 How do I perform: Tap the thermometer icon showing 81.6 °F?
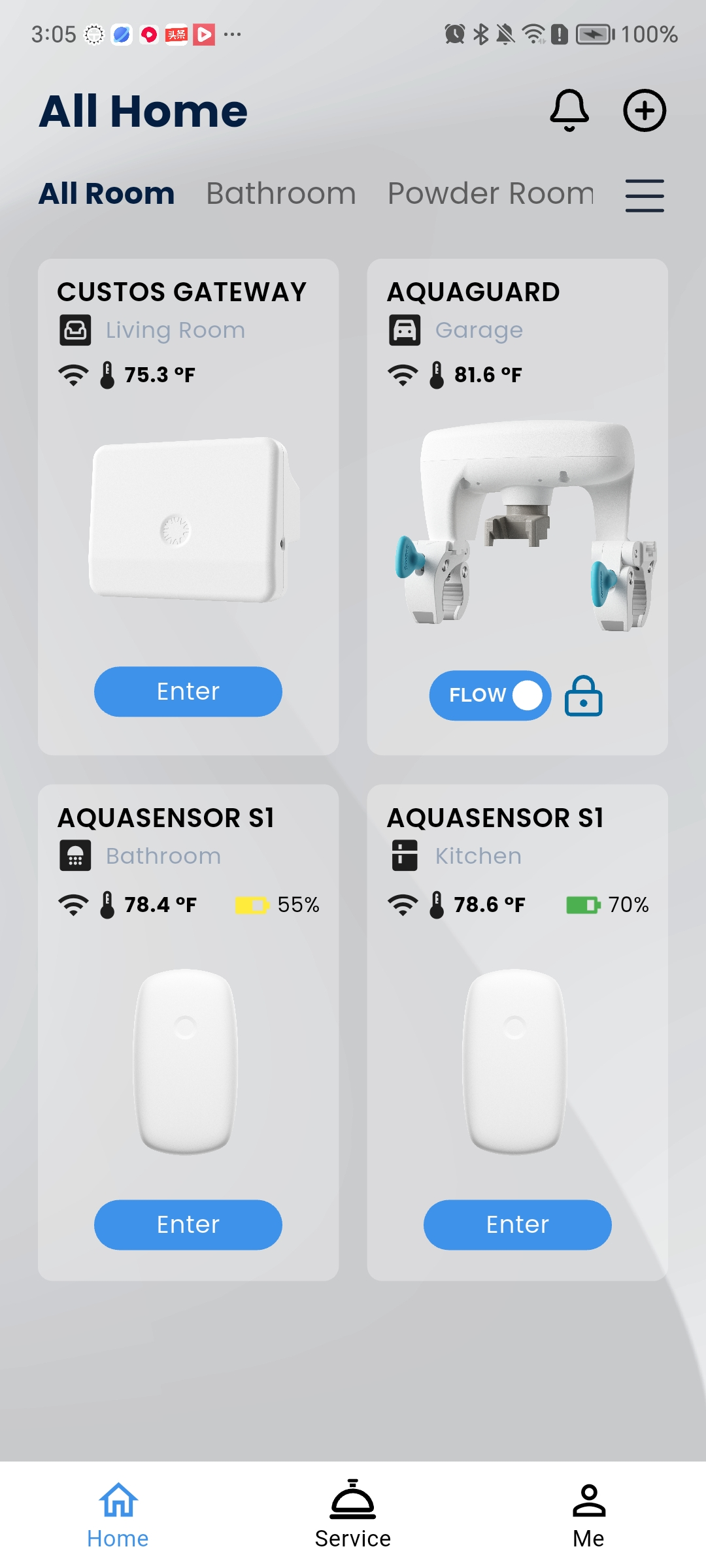(435, 375)
